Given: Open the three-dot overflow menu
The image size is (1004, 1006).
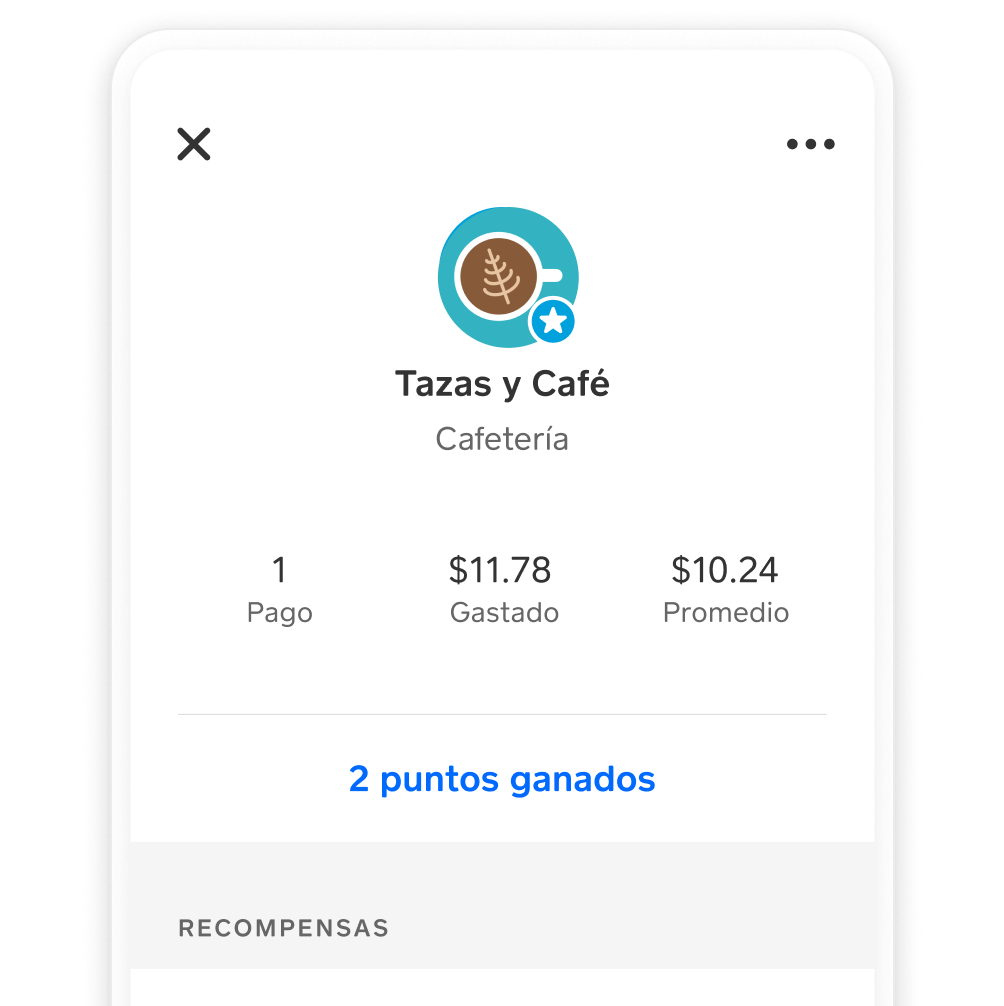Looking at the screenshot, I should click(x=810, y=144).
